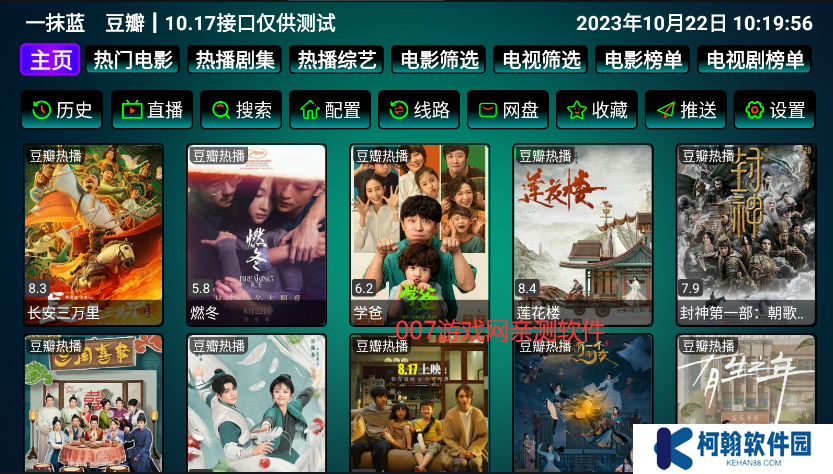Open 直播 live TV

[x=152, y=110]
